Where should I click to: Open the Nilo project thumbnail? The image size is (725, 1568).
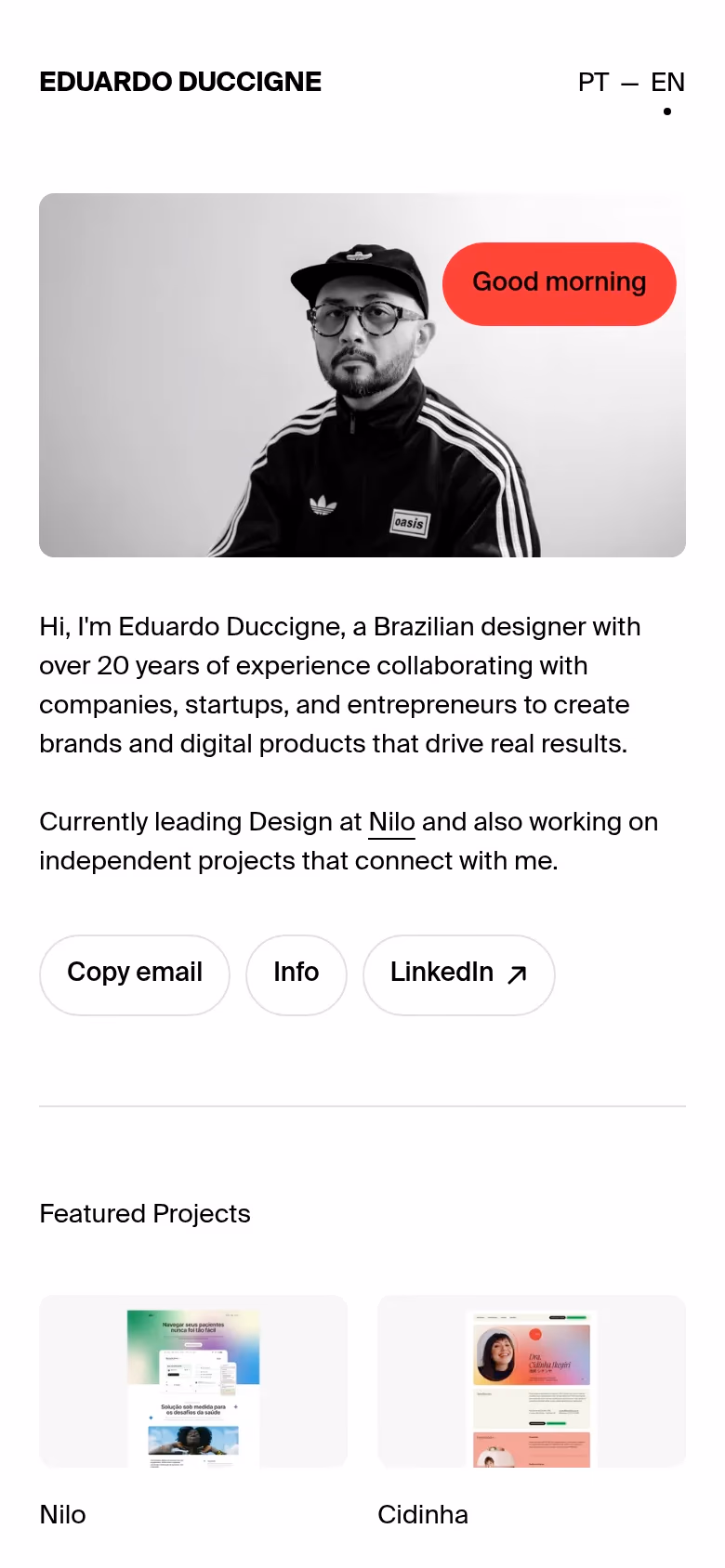tap(192, 1381)
